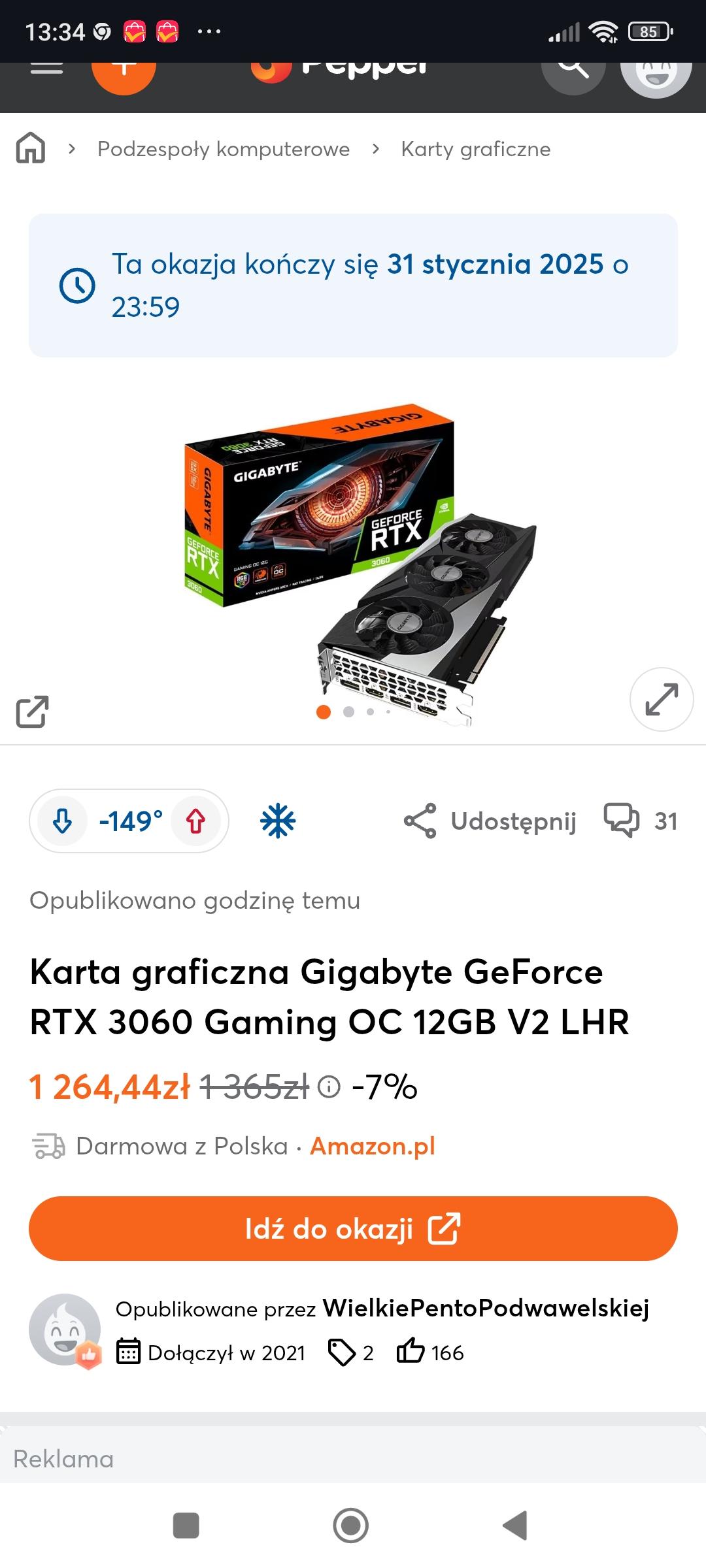This screenshot has height=1568, width=706.
Task: Open the 31 comments
Action: click(x=641, y=821)
